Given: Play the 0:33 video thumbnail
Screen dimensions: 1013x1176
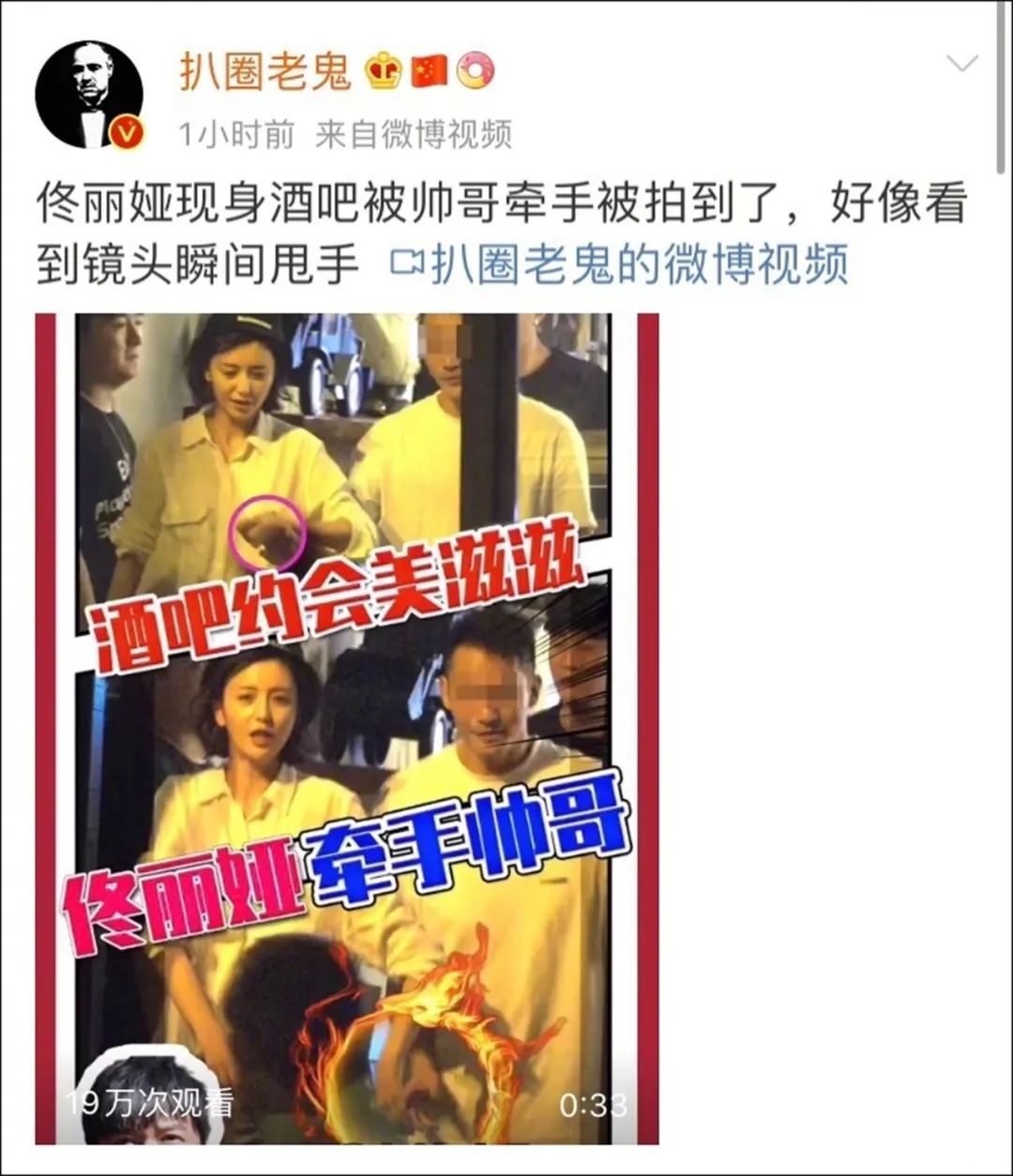Looking at the screenshot, I should click(x=347, y=729).
